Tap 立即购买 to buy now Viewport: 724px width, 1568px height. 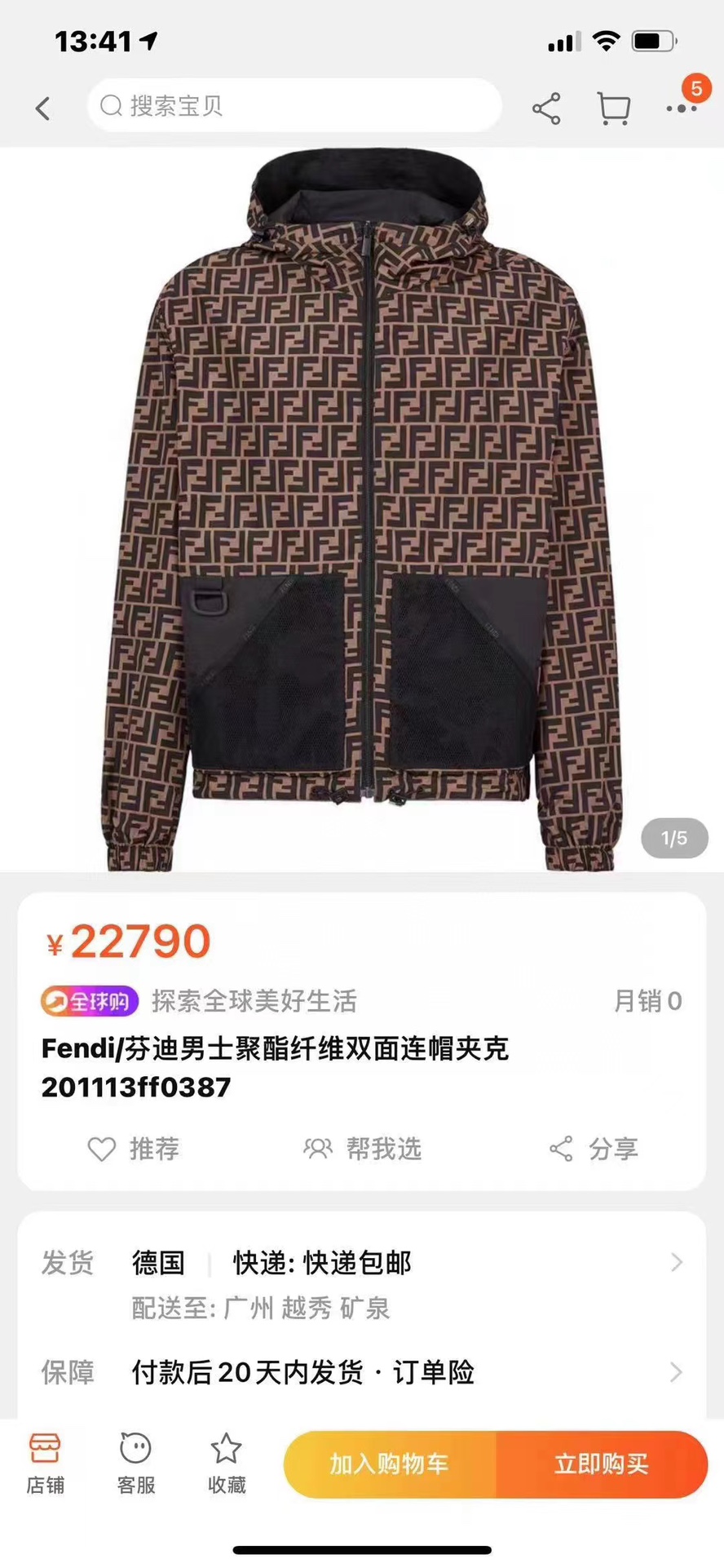point(602,1464)
